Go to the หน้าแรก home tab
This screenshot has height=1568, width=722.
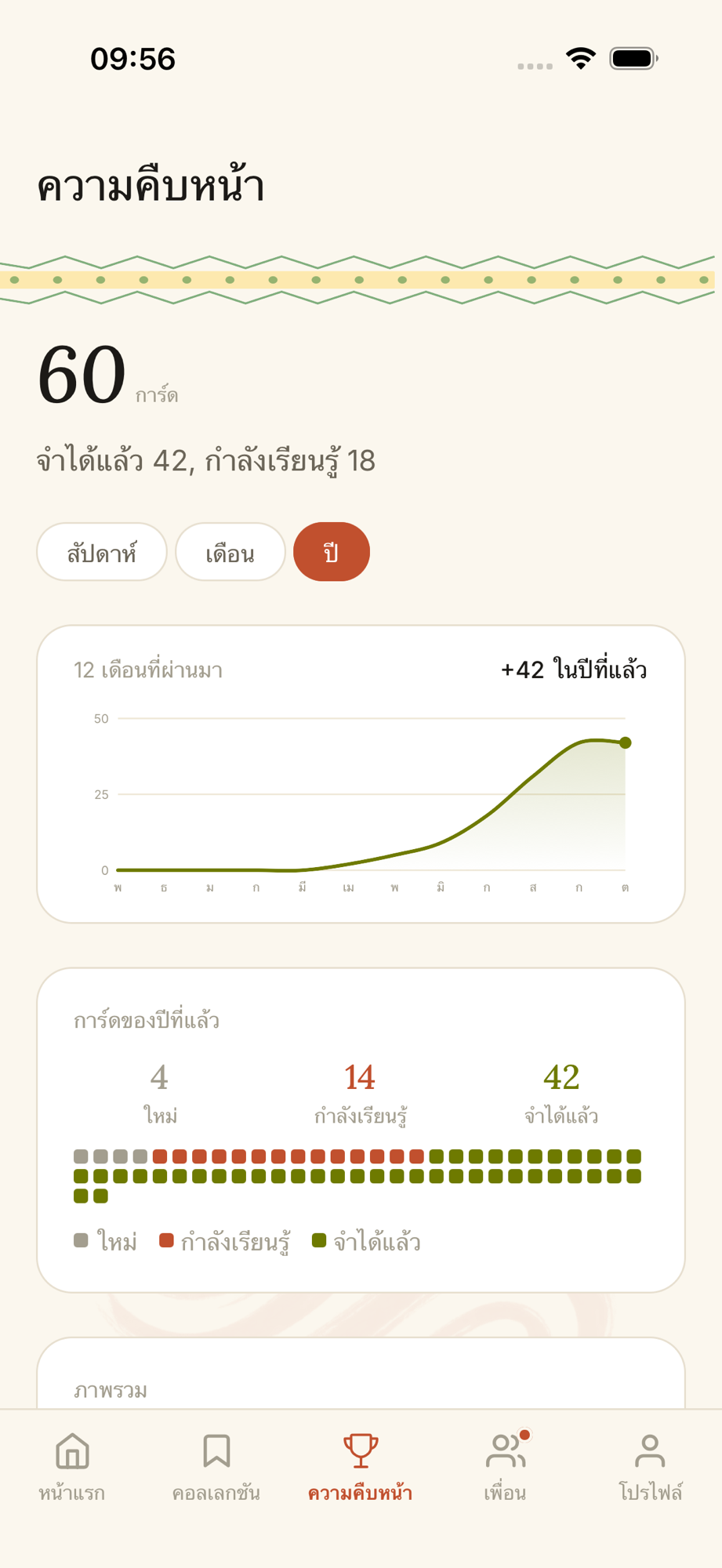pos(72,1467)
